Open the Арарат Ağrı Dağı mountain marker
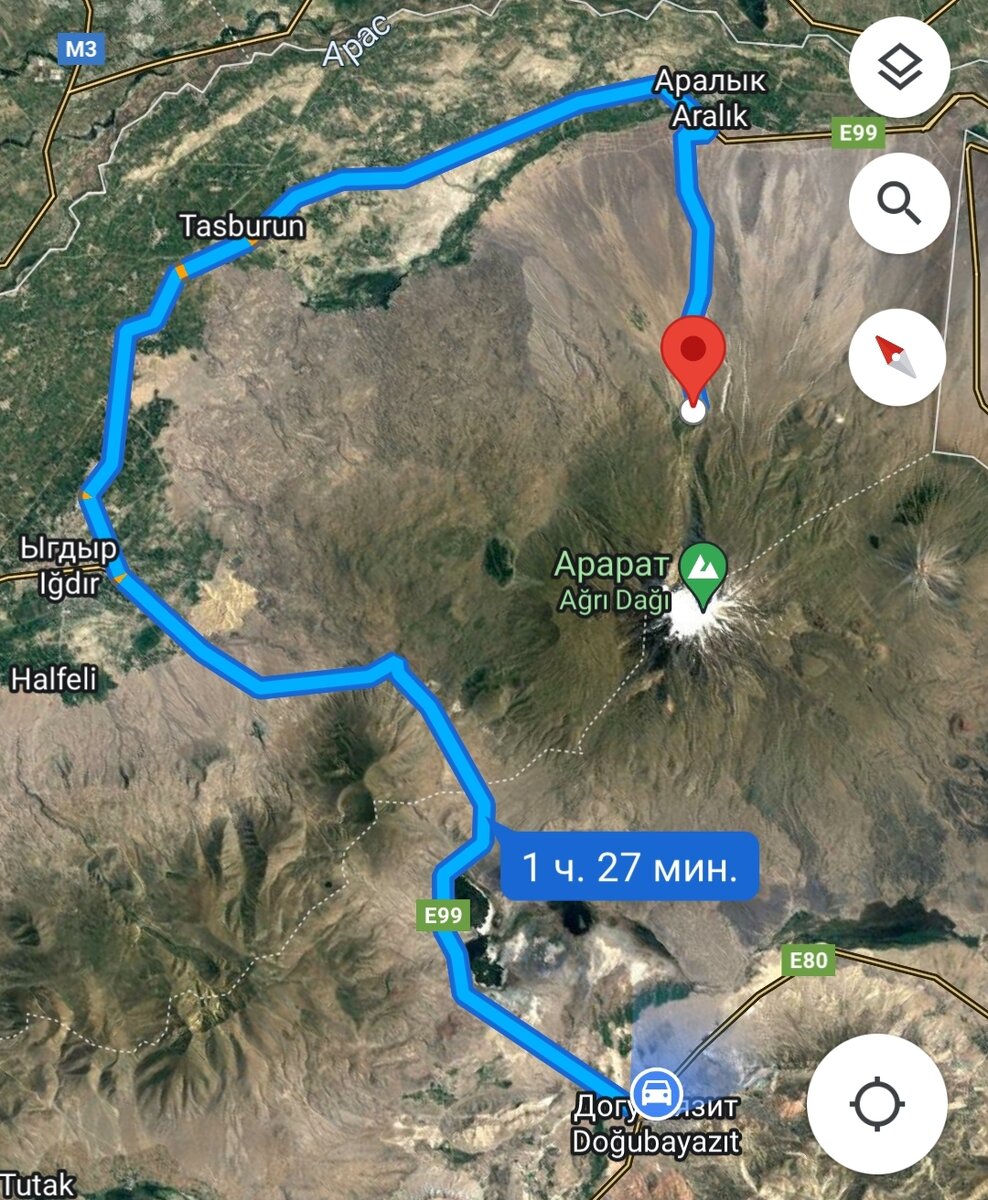 click(703, 568)
